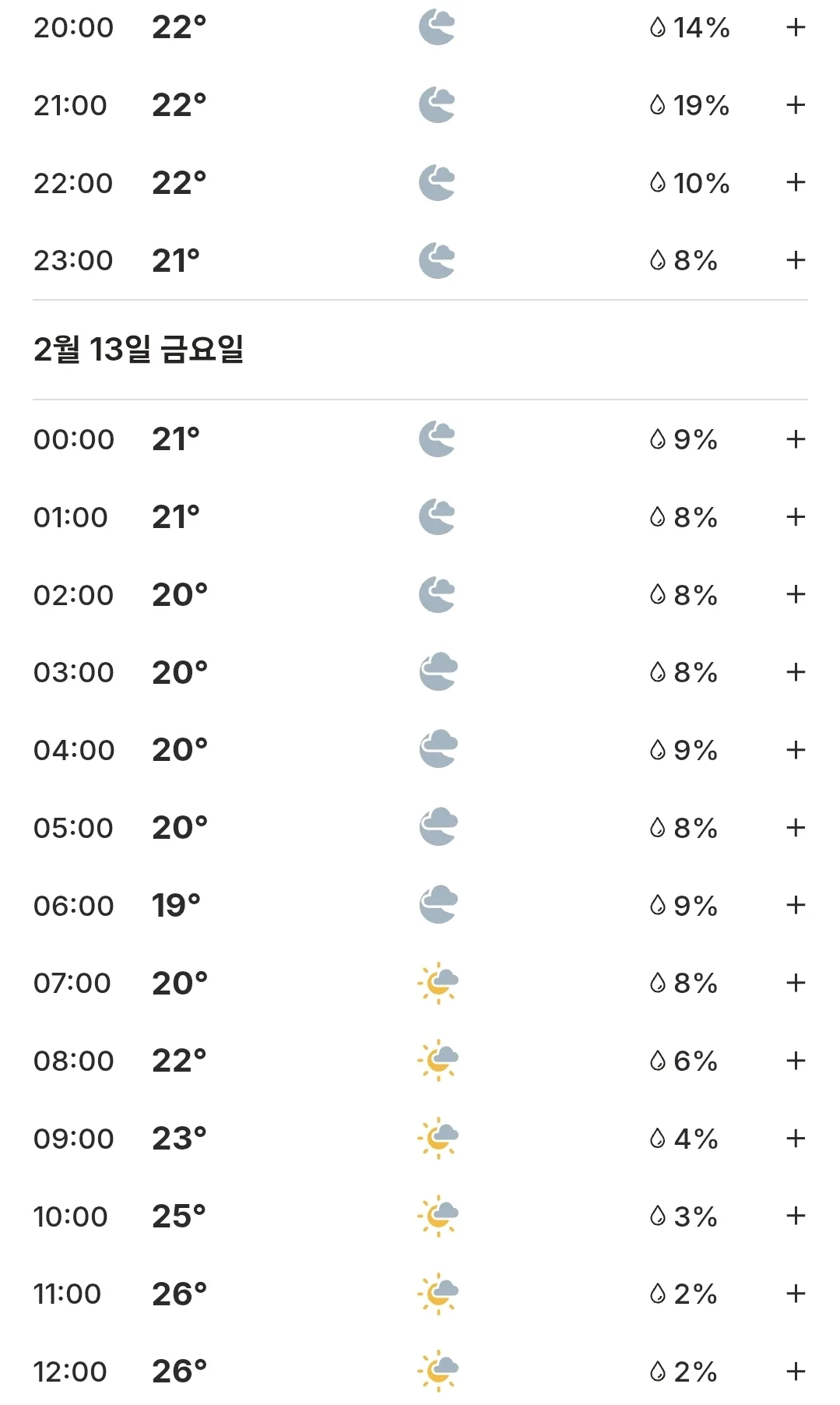The width and height of the screenshot is (840, 1405).
Task: Expand the 11:00 forecast row
Action: 795,1294
